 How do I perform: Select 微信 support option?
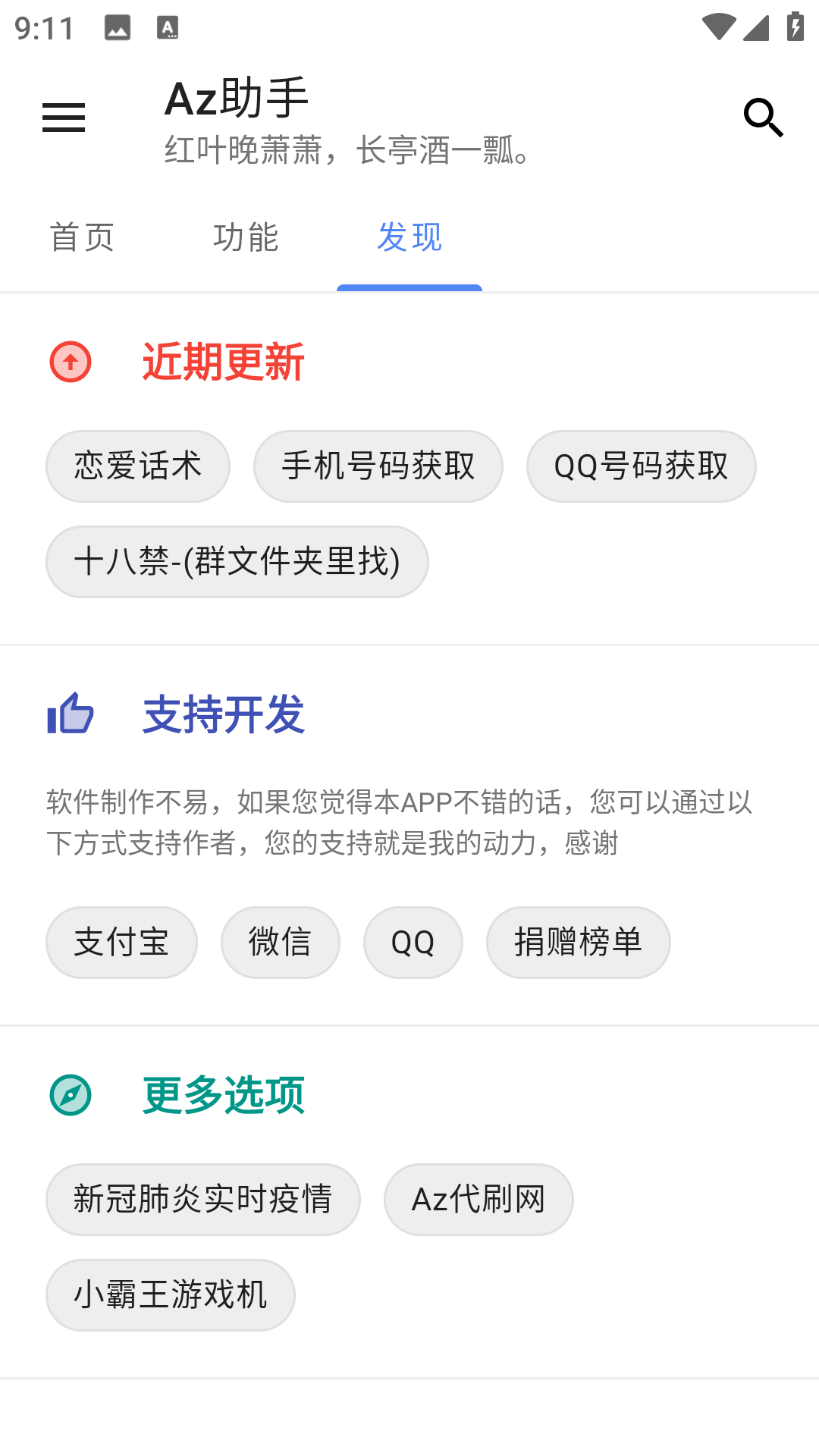click(x=280, y=942)
